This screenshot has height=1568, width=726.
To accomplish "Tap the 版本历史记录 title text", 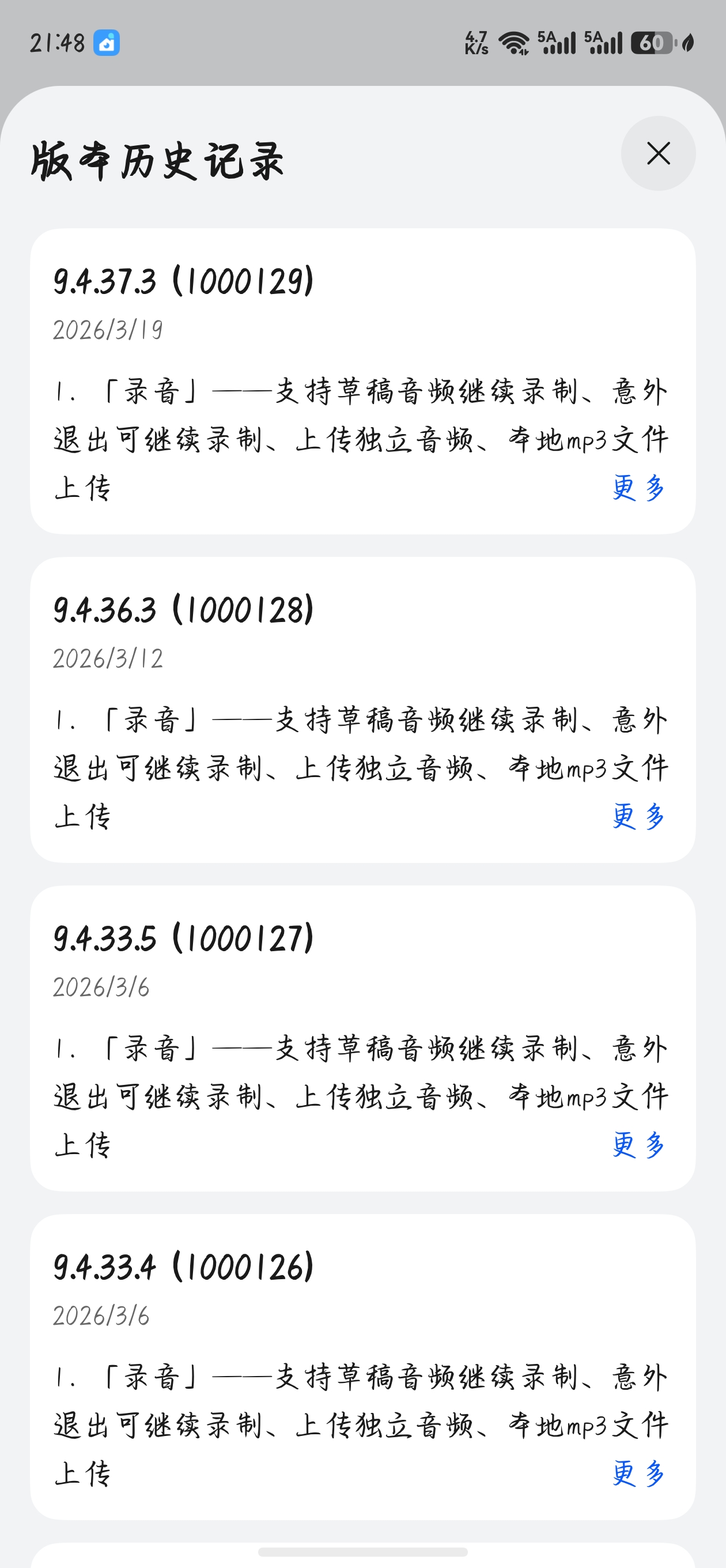I will point(158,159).
